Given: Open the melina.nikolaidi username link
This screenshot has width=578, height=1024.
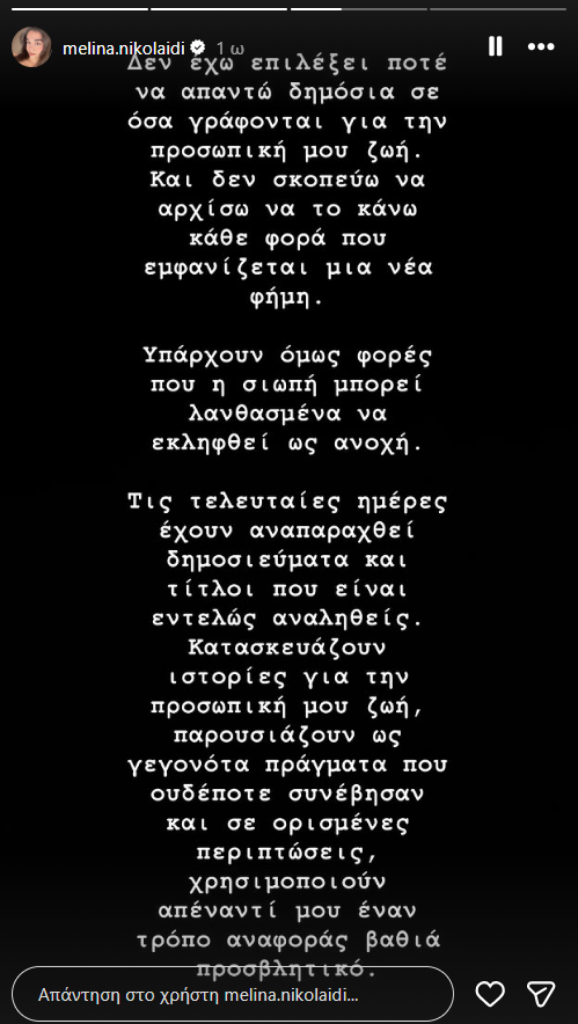Looking at the screenshot, I should (x=124, y=47).
